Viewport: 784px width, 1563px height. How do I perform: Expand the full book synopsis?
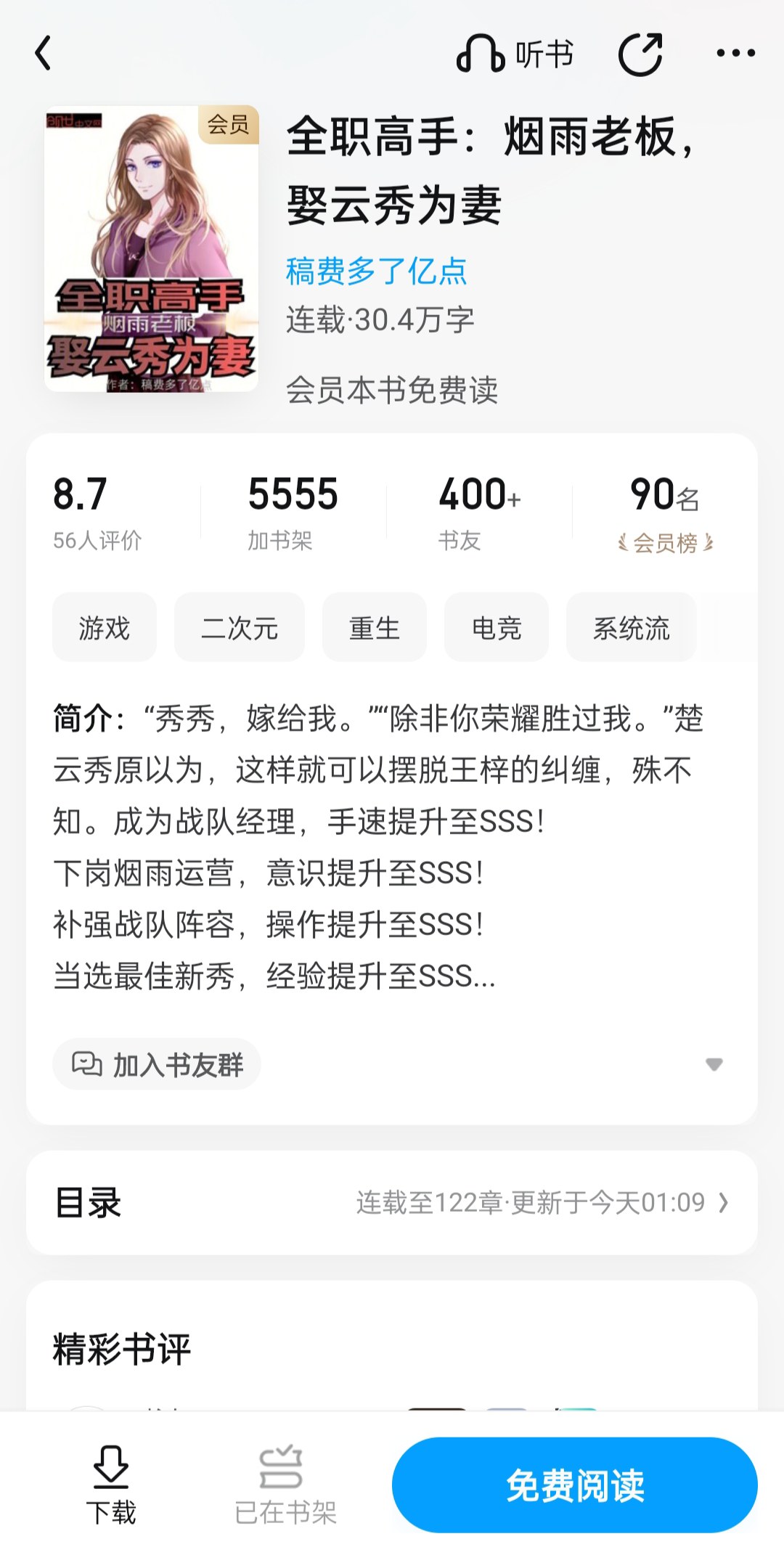(714, 1064)
